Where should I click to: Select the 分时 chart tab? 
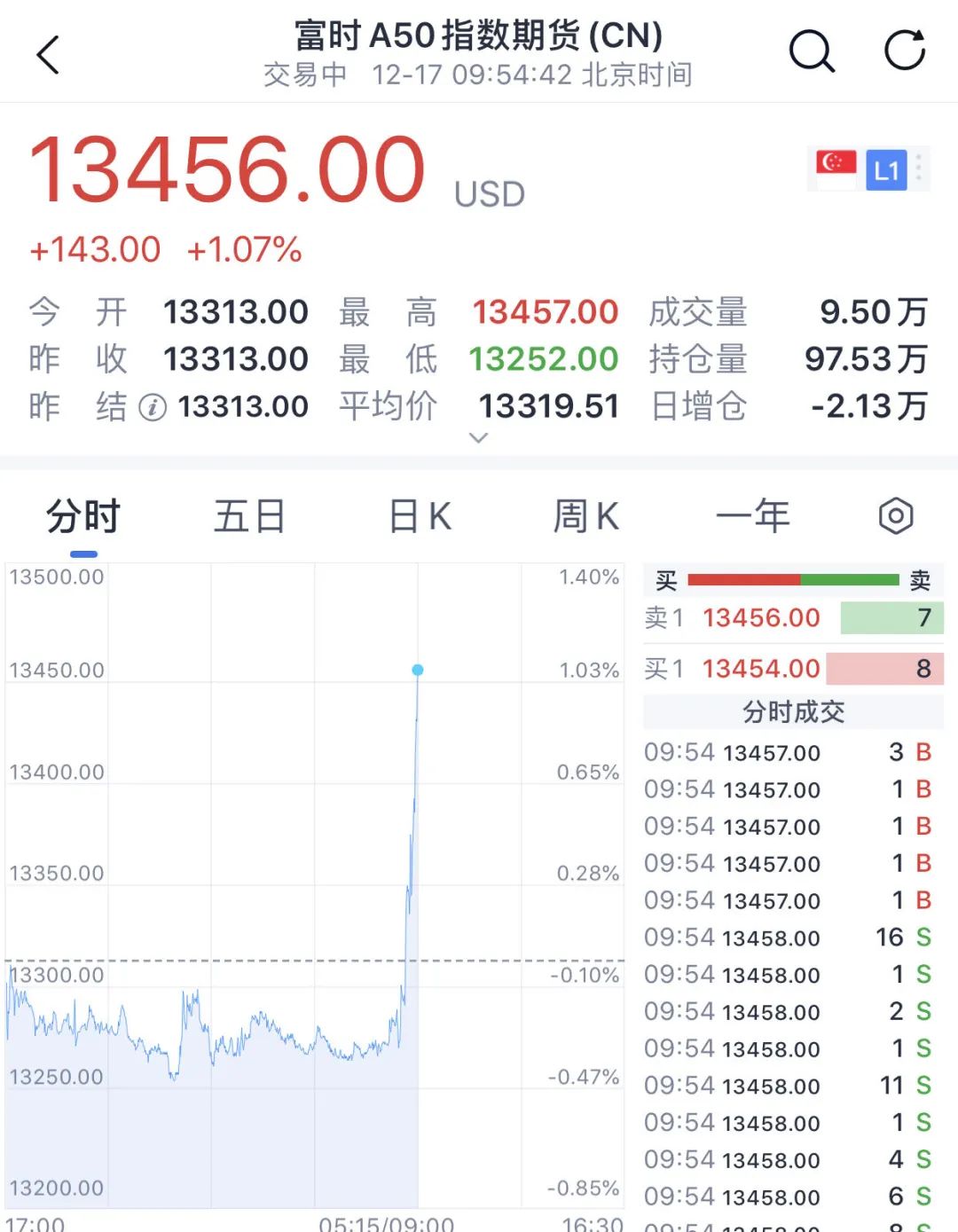(83, 516)
